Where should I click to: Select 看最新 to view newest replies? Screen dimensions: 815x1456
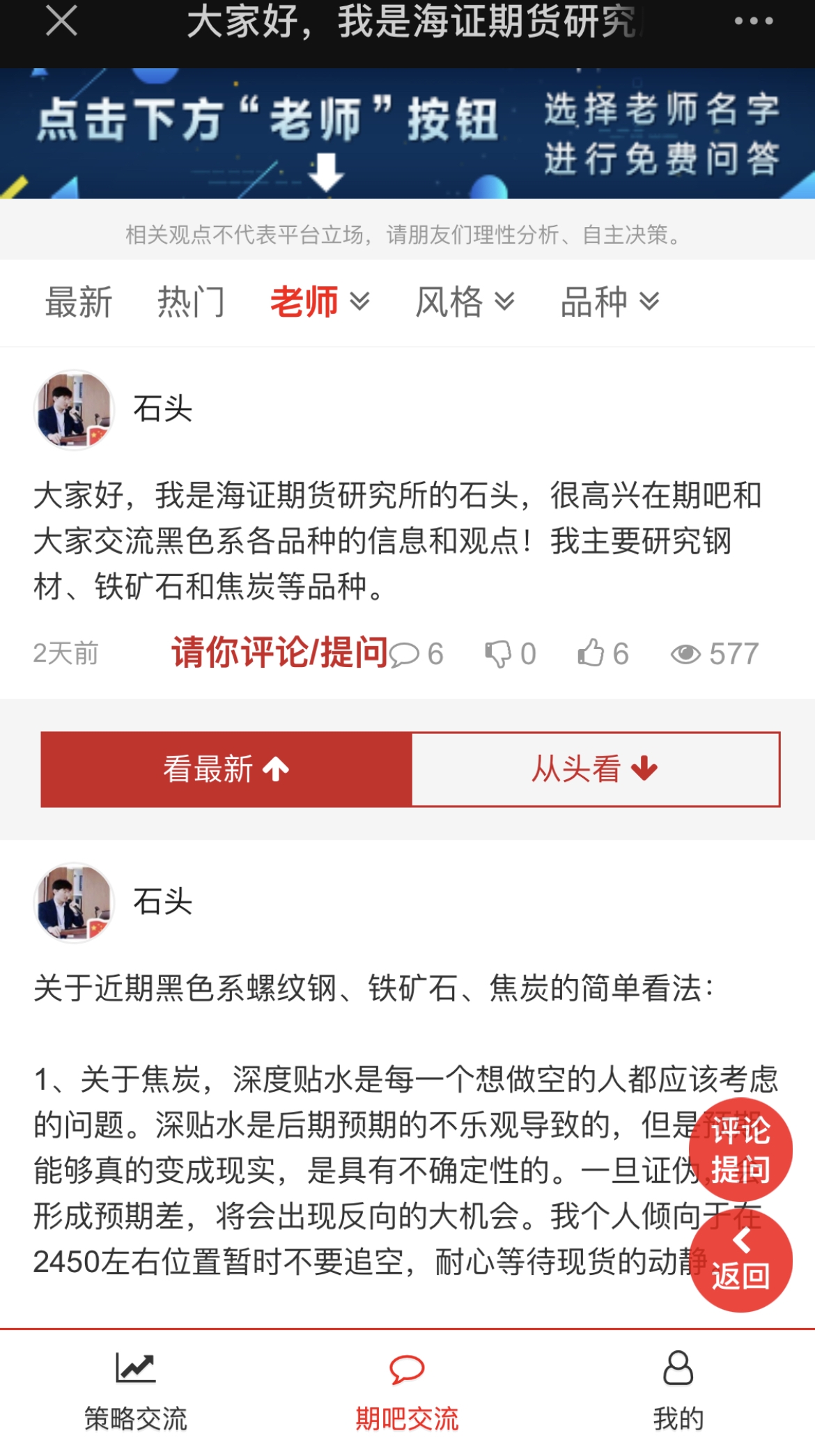click(226, 769)
